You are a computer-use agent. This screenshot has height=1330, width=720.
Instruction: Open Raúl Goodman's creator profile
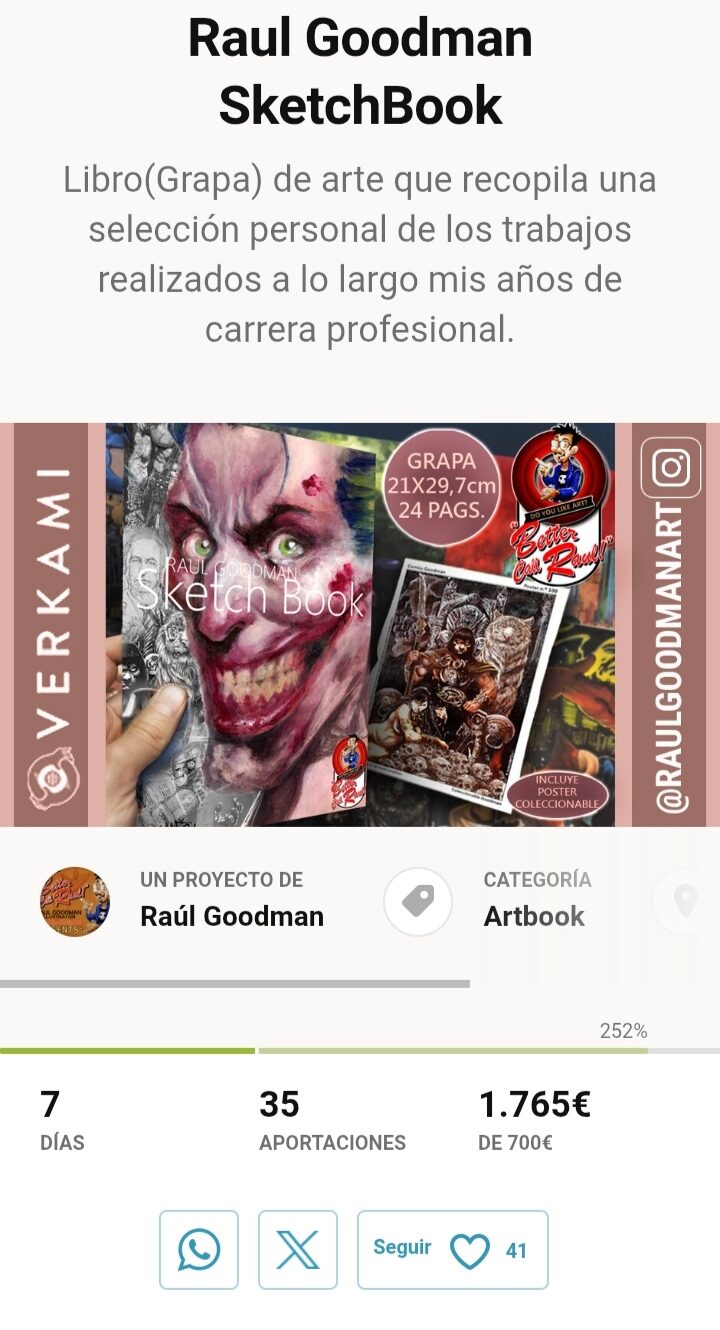point(231,915)
